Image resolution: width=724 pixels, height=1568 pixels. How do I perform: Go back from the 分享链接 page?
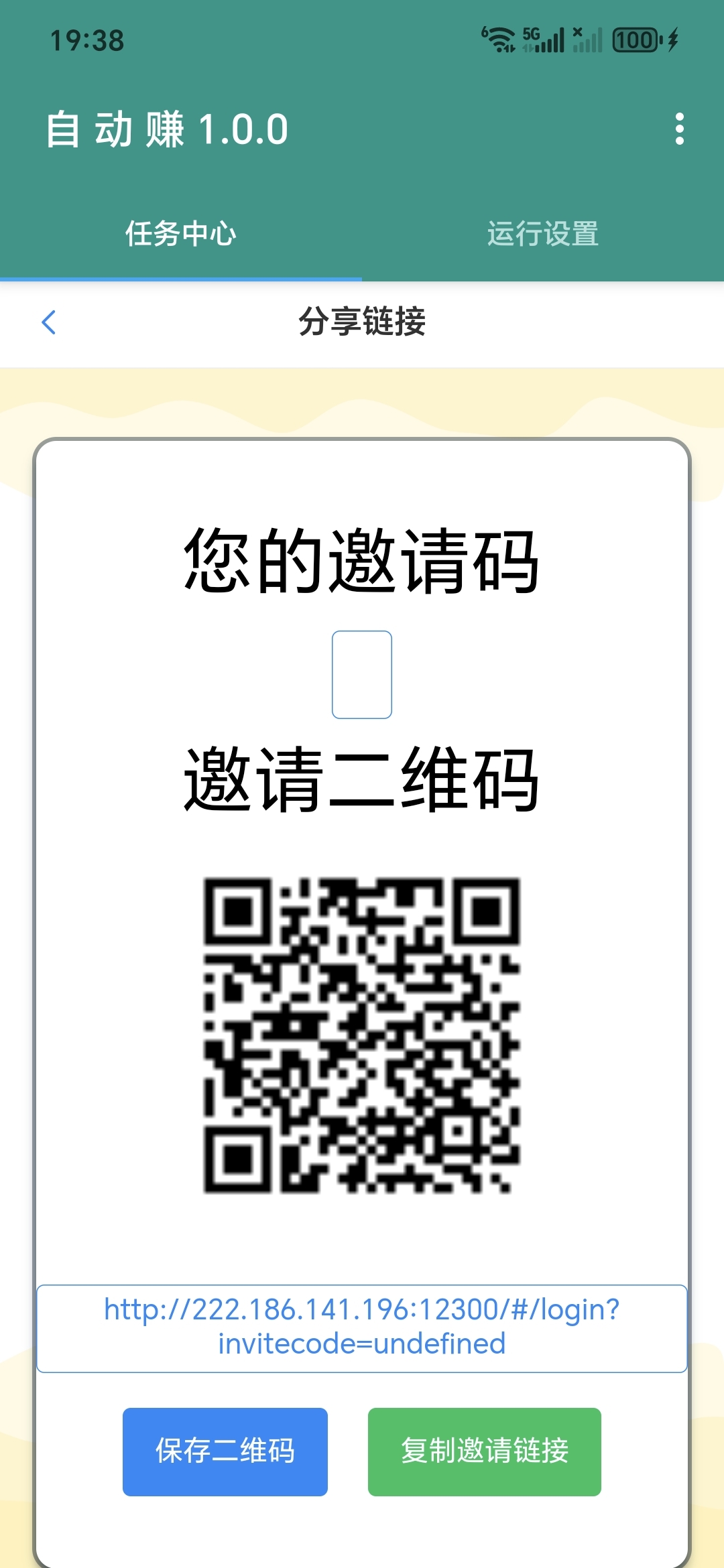coord(49,322)
